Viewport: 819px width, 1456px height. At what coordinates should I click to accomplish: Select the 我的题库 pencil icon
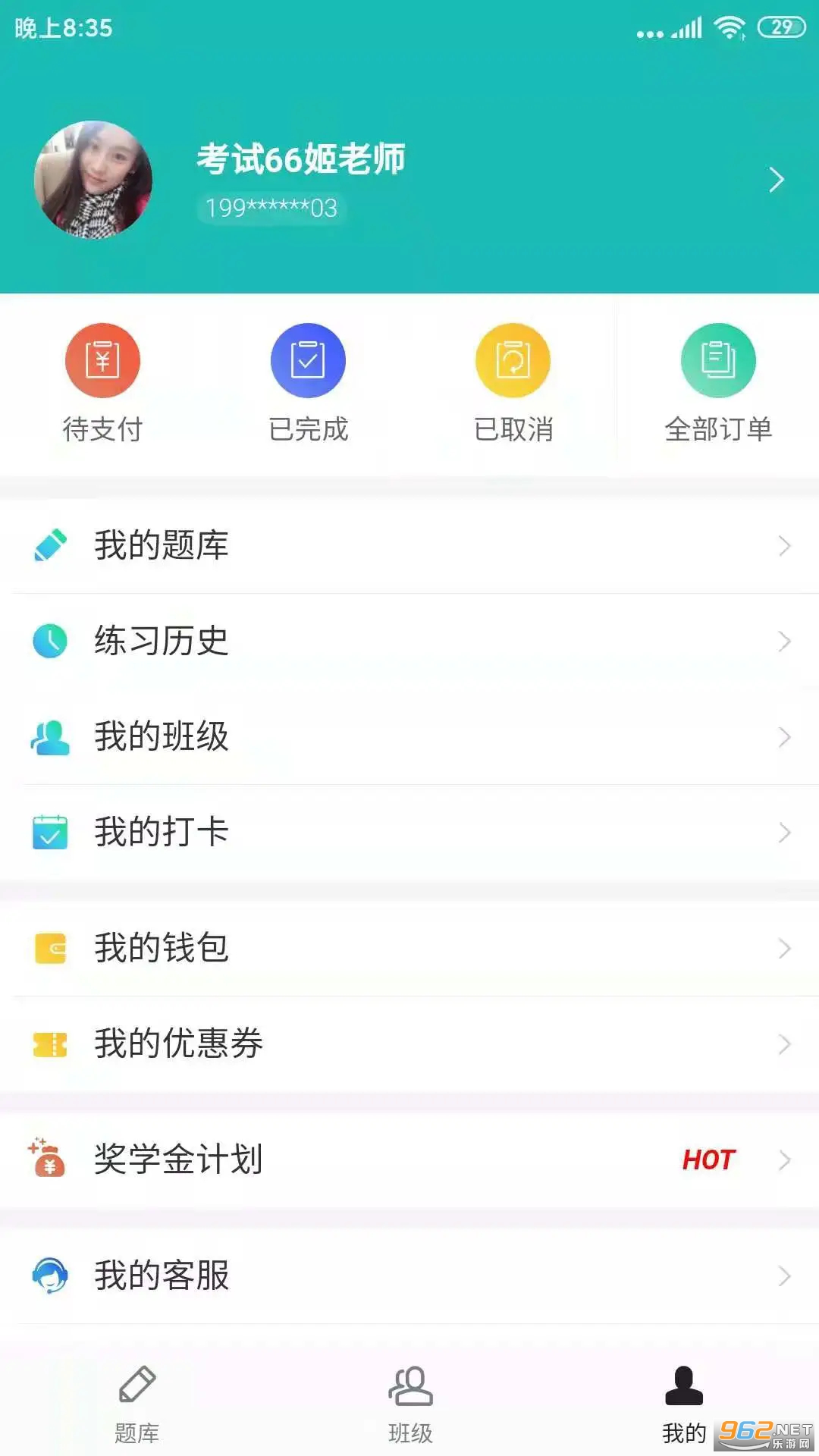49,544
